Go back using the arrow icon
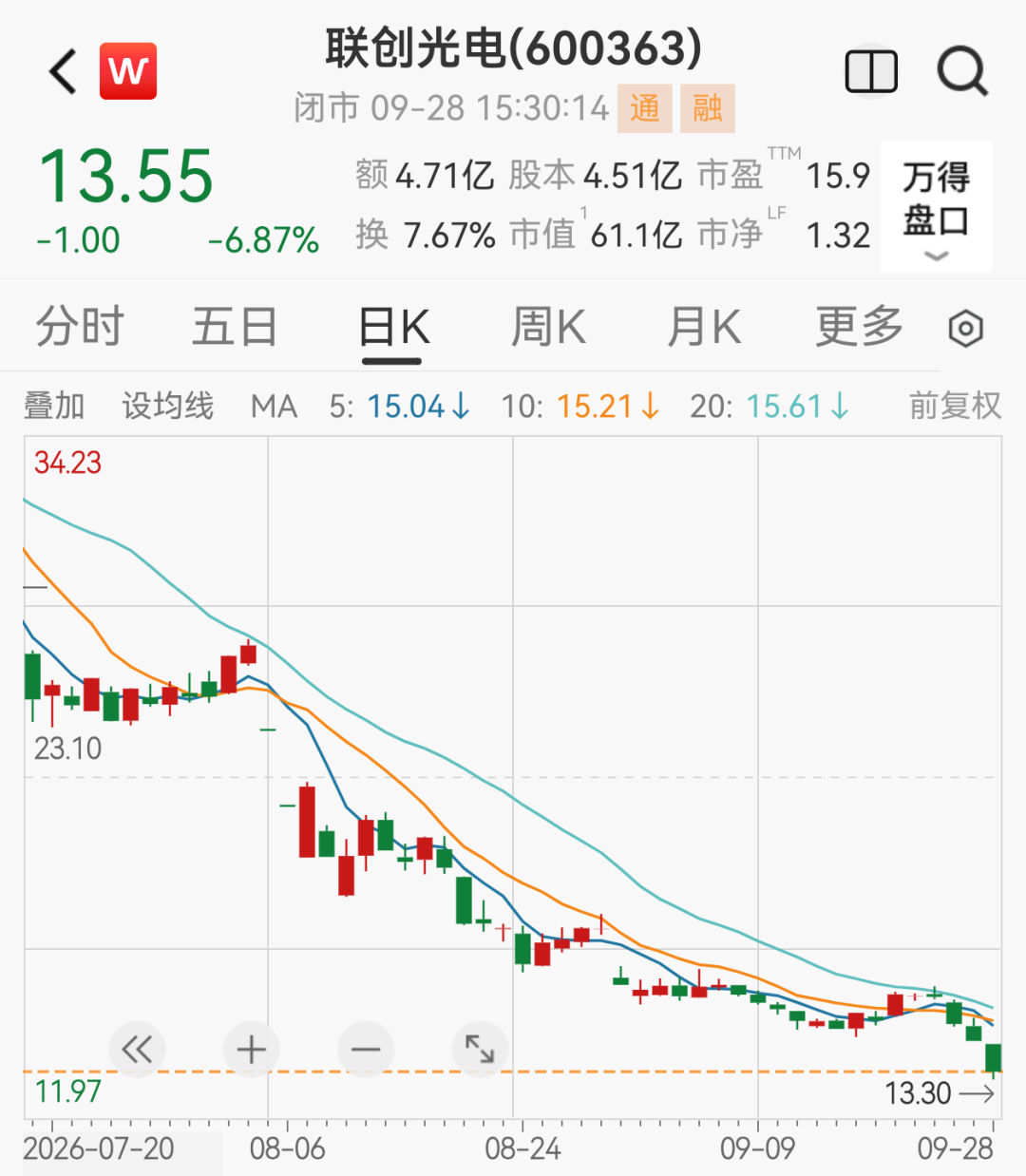This screenshot has width=1026, height=1176. 63,71
